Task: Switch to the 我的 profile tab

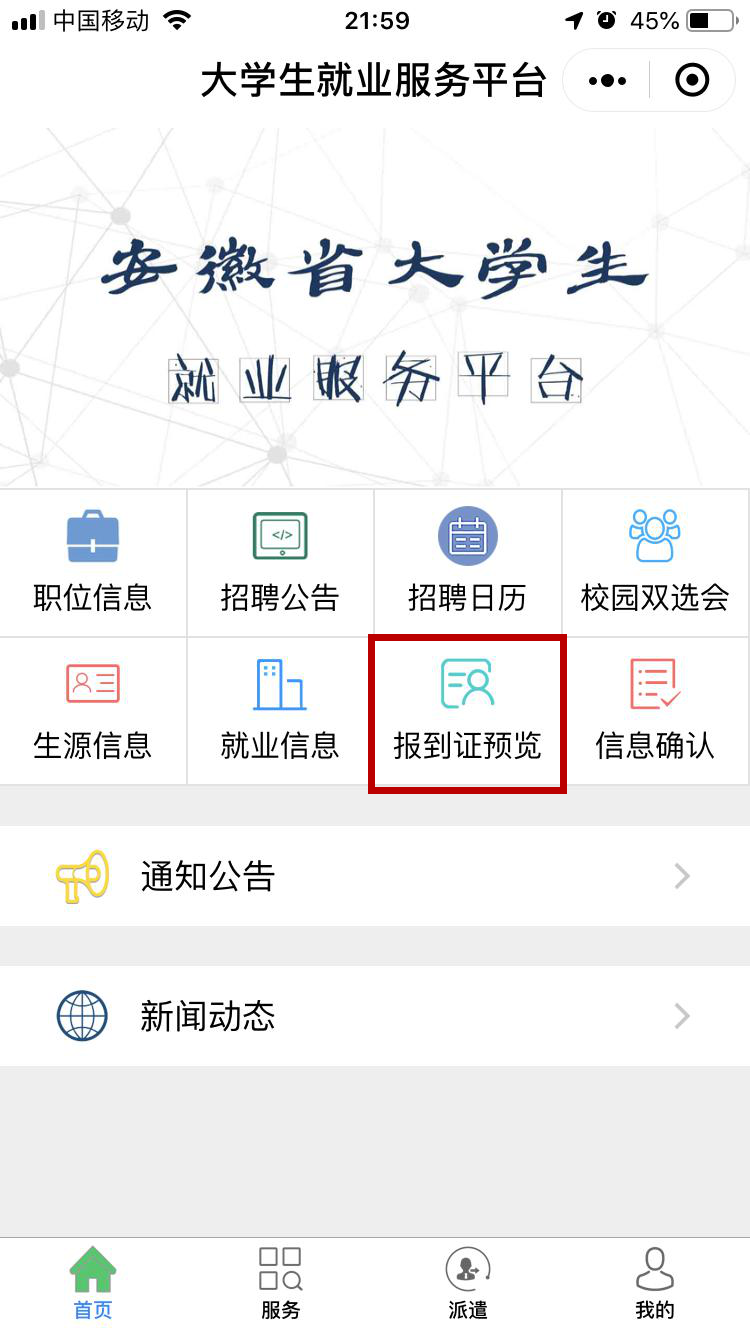Action: point(655,1284)
